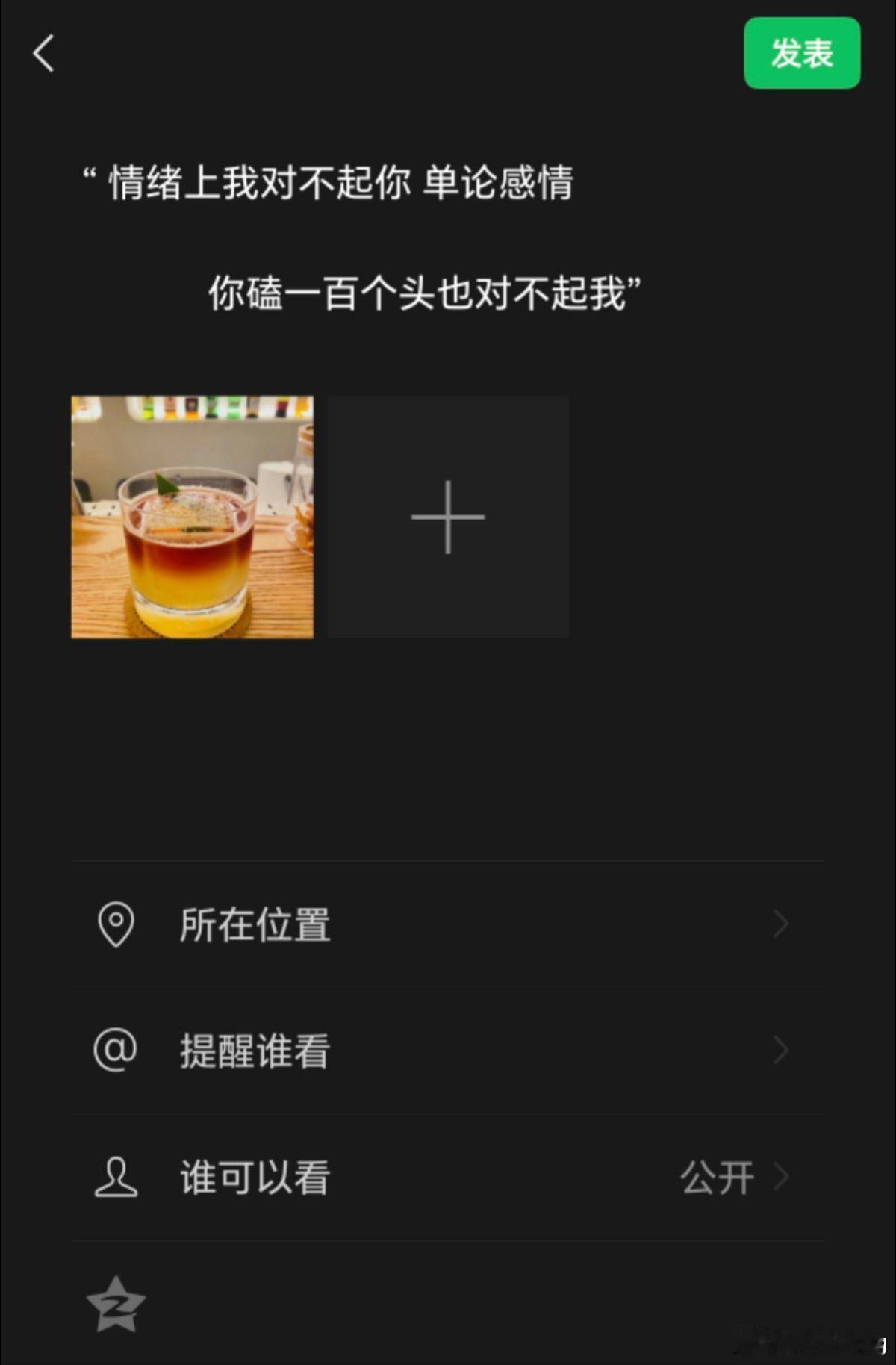This screenshot has width=896, height=1365.
Task: Tap the @ mention icon
Action: (116, 1051)
